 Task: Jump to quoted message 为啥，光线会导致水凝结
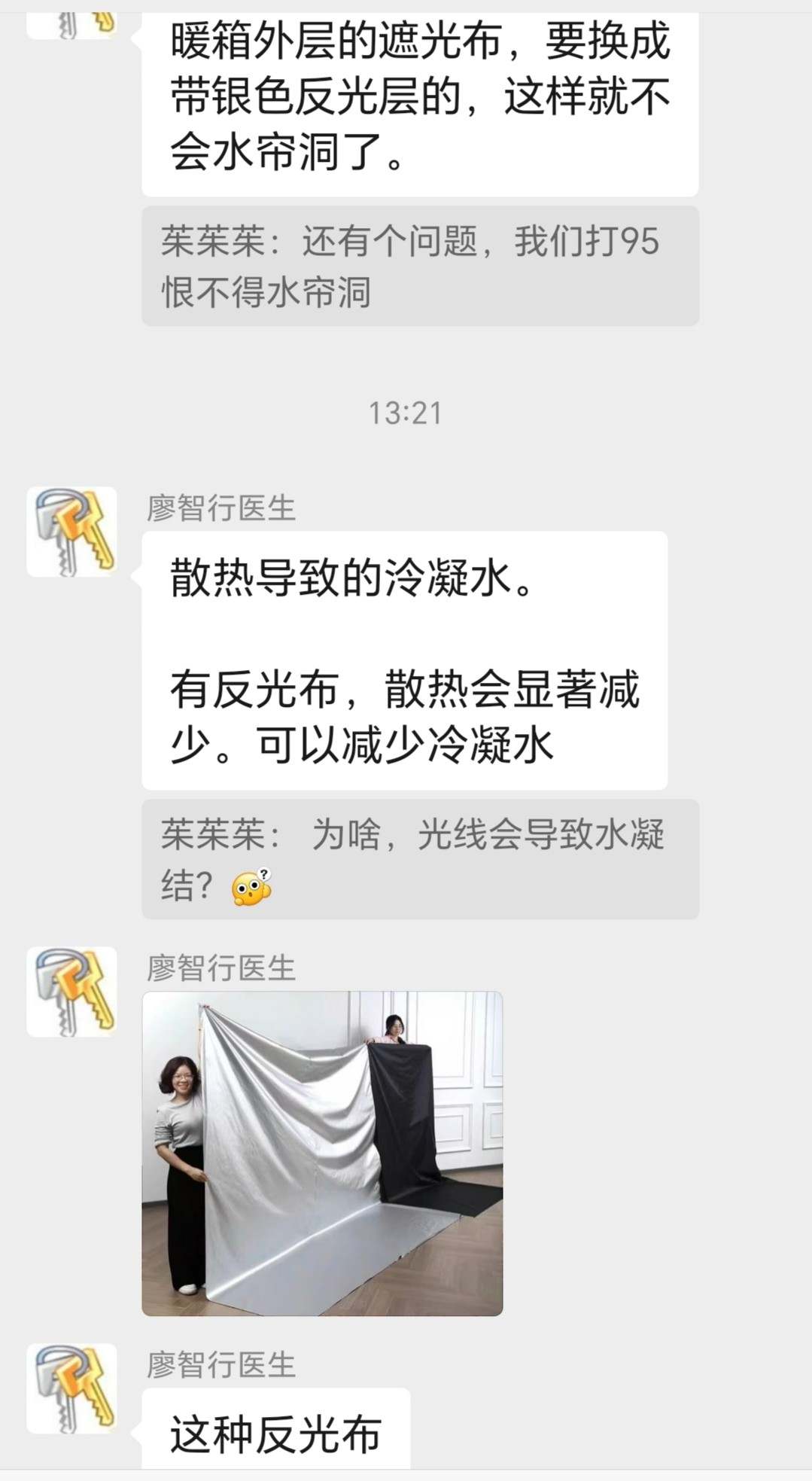(x=420, y=859)
